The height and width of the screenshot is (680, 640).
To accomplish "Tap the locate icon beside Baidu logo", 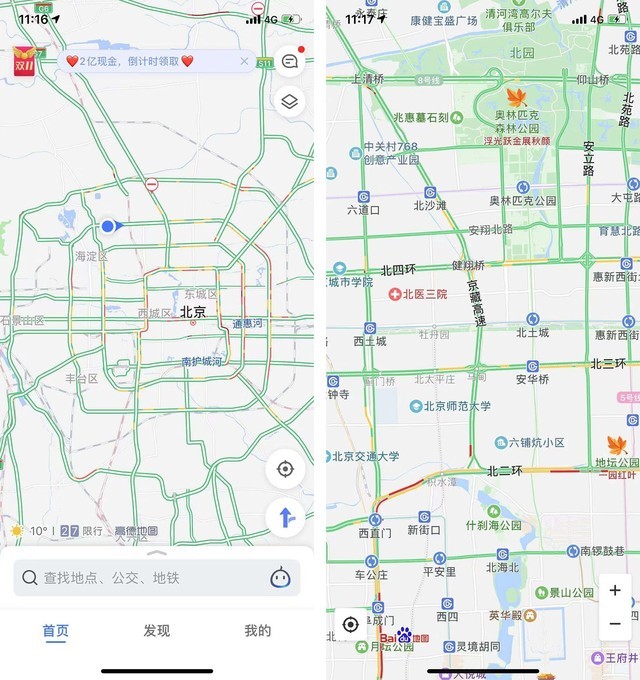I will 350,625.
